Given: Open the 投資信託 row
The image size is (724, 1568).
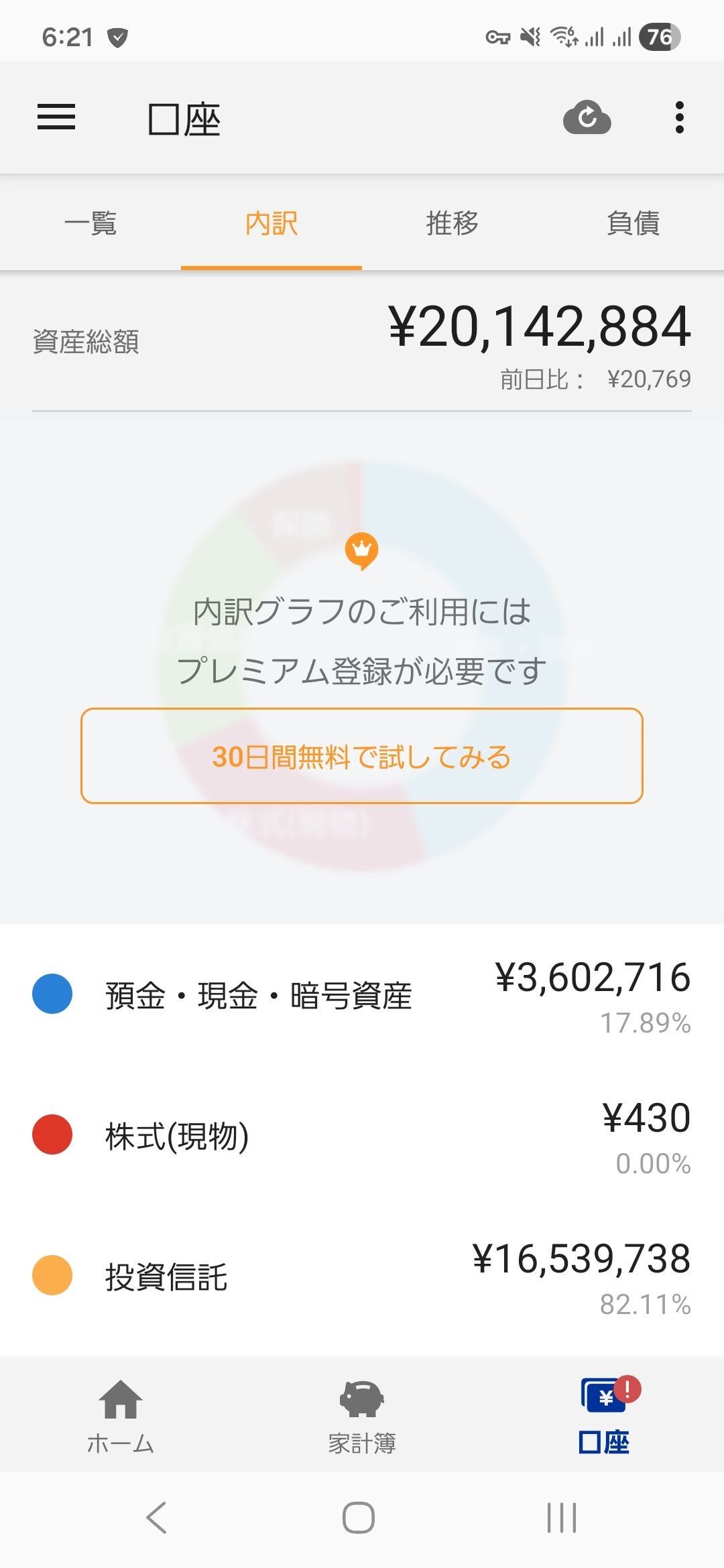Looking at the screenshot, I should [362, 1277].
